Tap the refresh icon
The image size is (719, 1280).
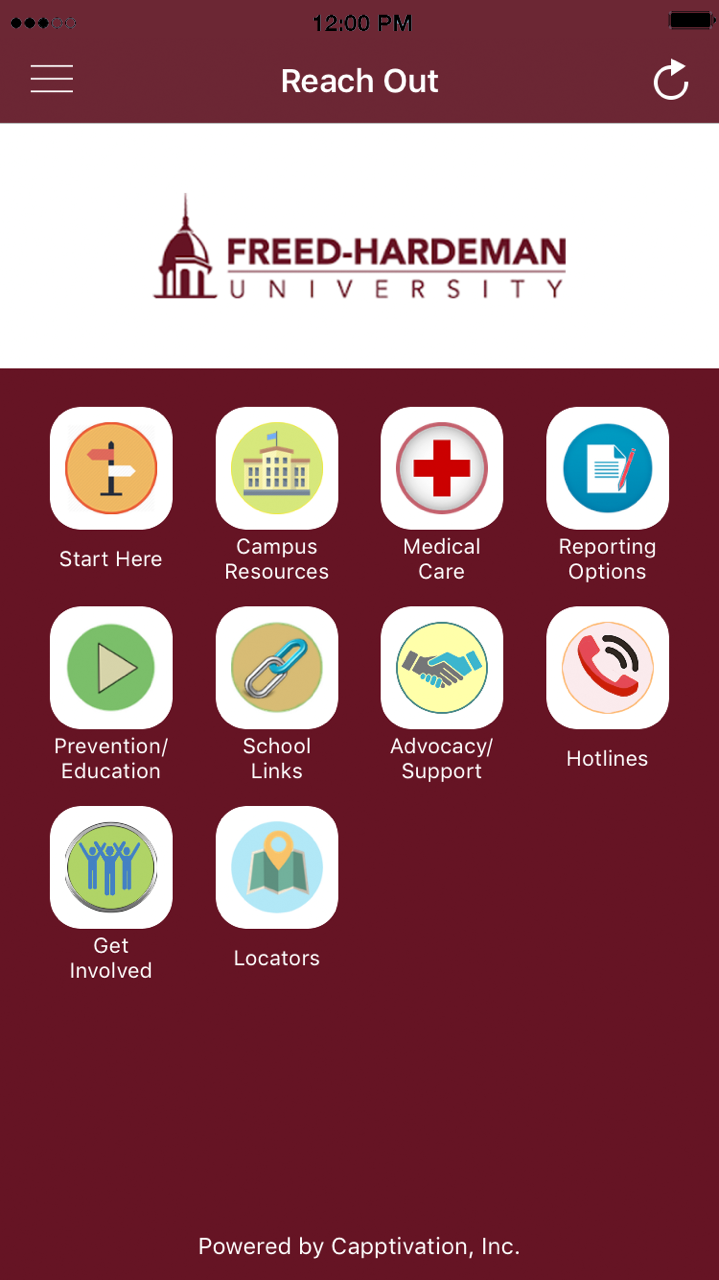point(671,80)
